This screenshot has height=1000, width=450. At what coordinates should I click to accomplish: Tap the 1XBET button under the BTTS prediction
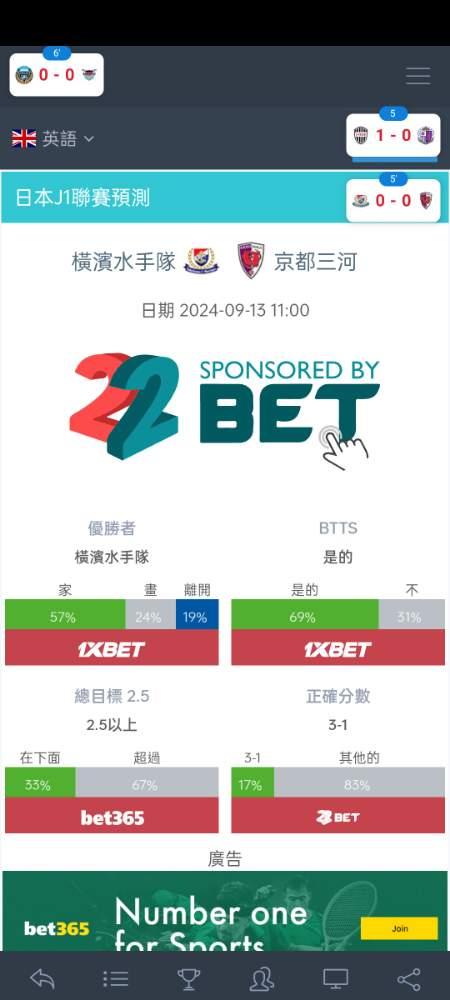(338, 648)
